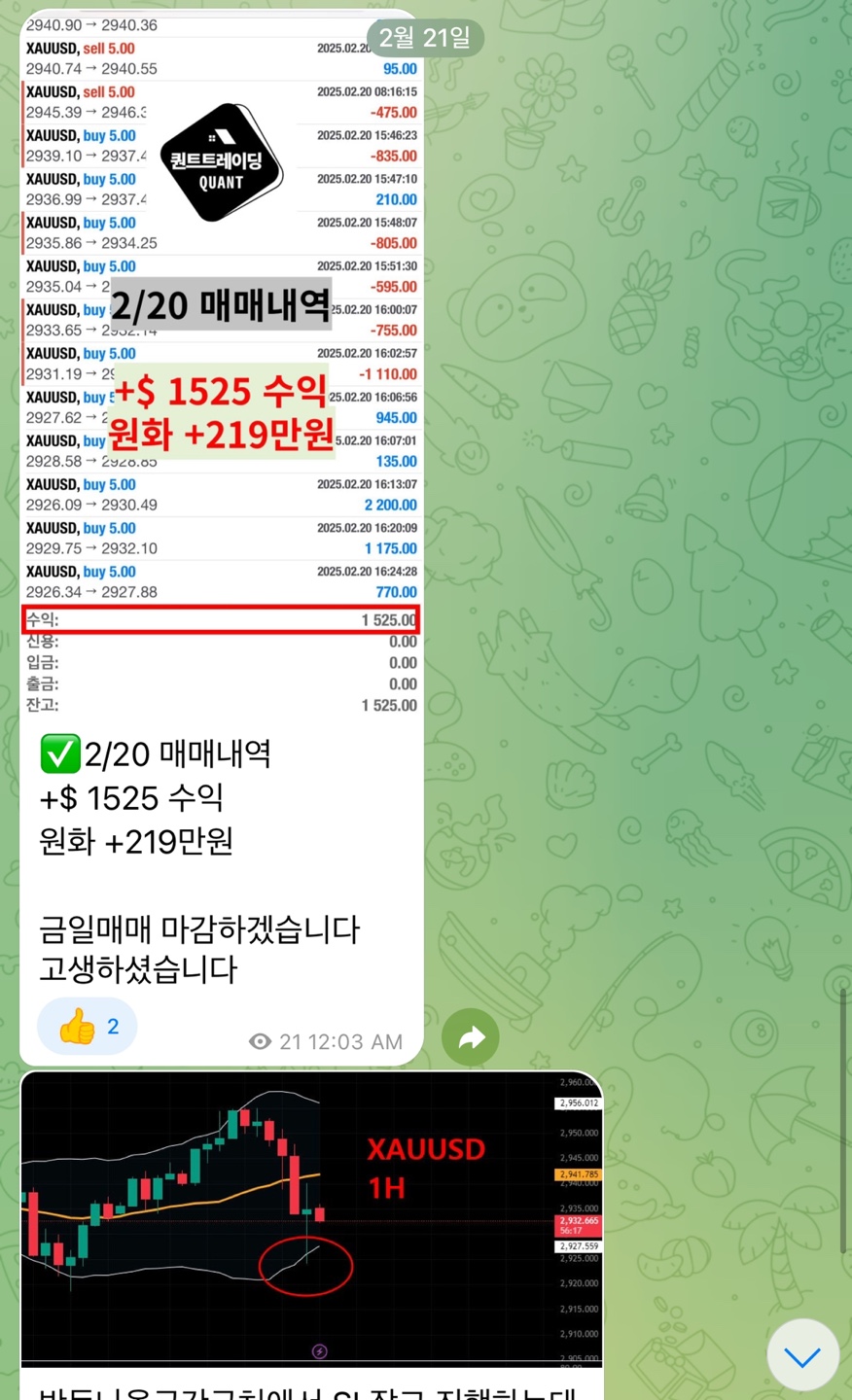
Task: Open the XAUUSD 1H chart image
Action: 311,1220
